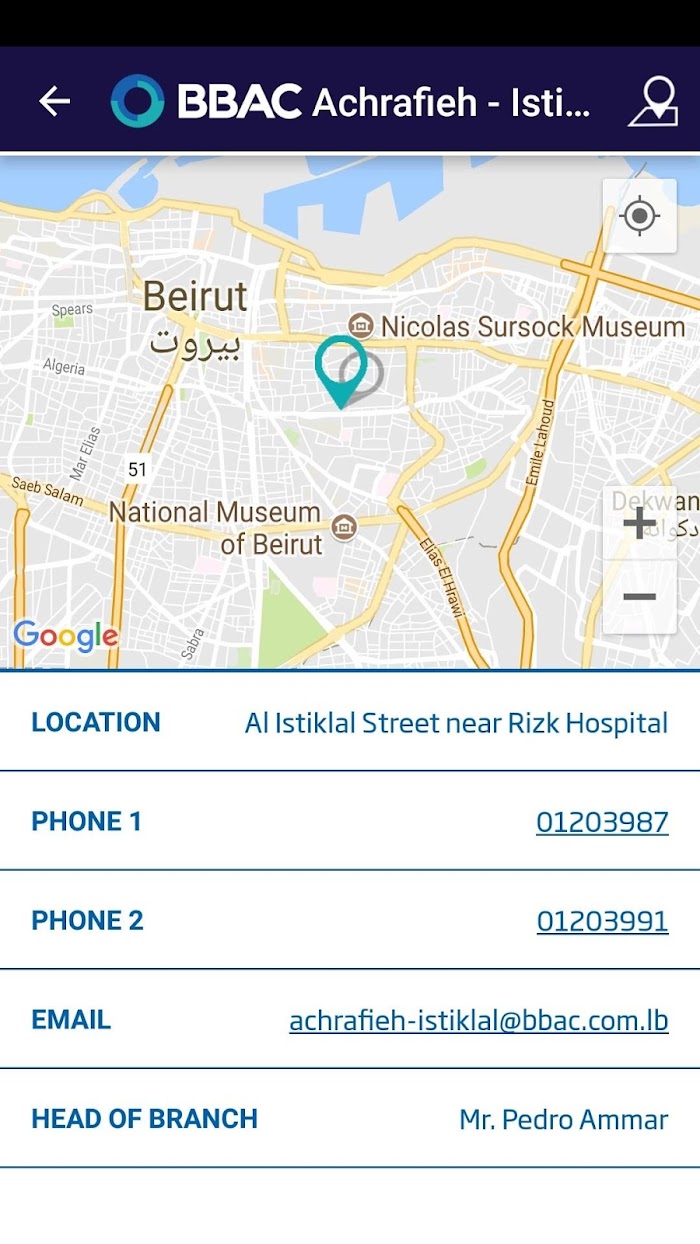Zoom in on the map
700x1244 pixels.
coord(639,523)
